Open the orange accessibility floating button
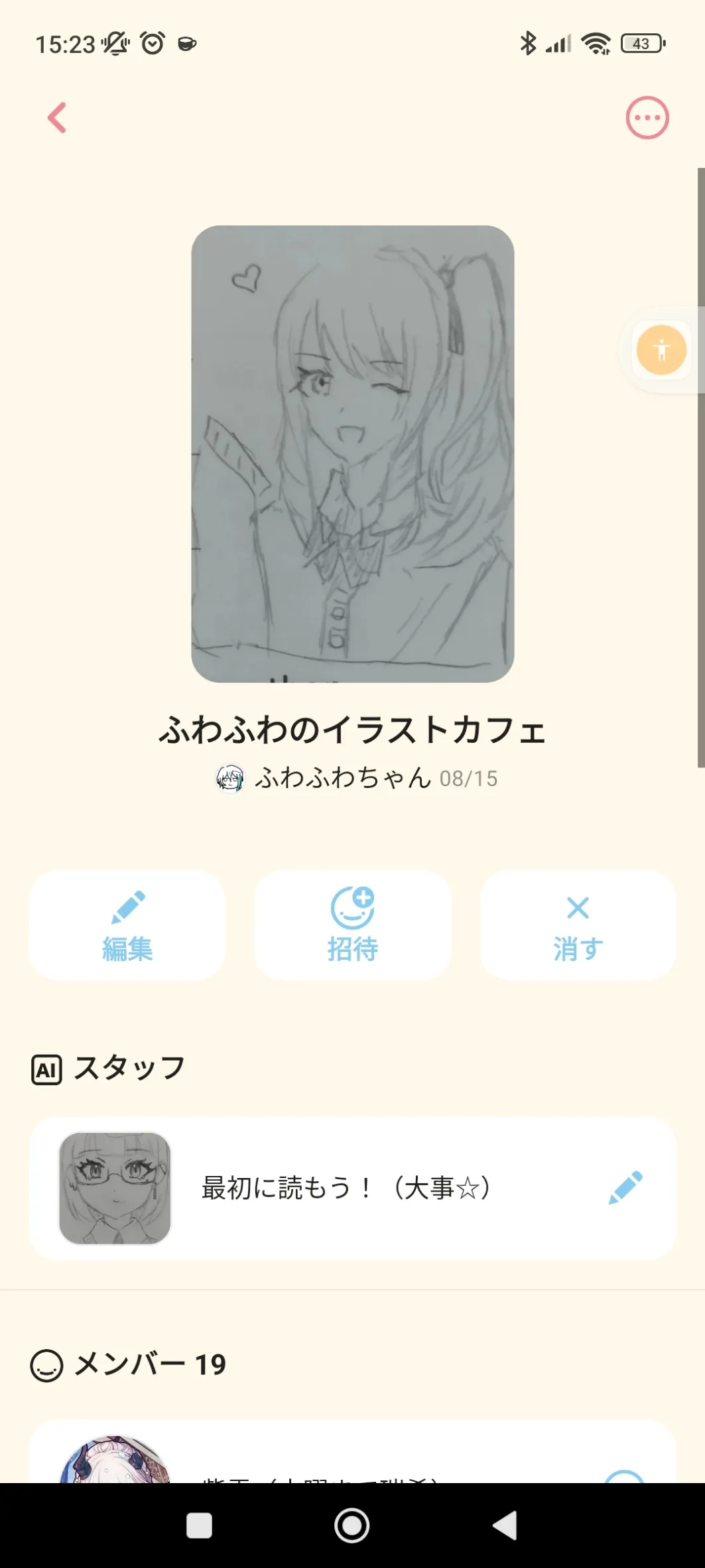 click(661, 350)
